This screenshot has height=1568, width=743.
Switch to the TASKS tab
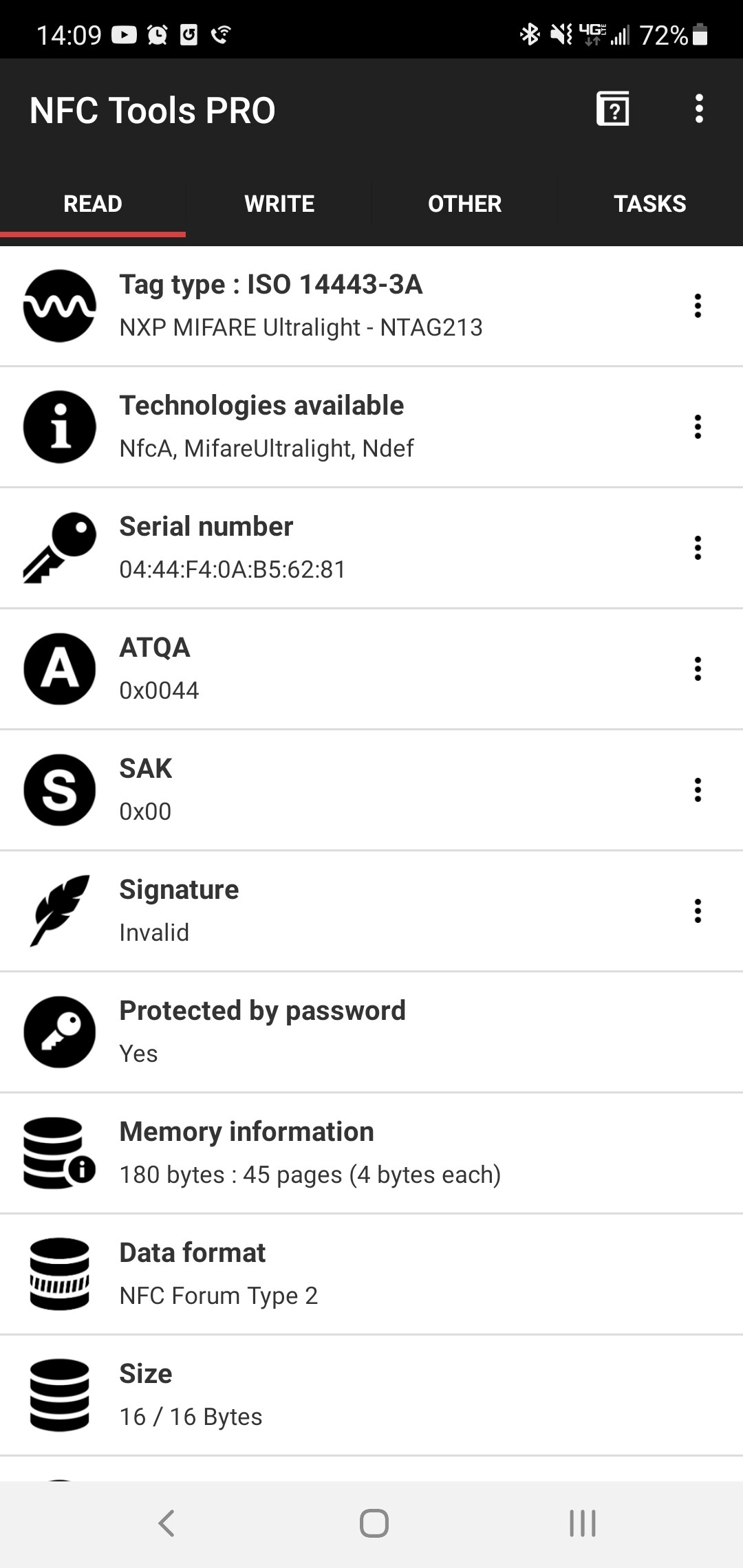[x=650, y=204]
